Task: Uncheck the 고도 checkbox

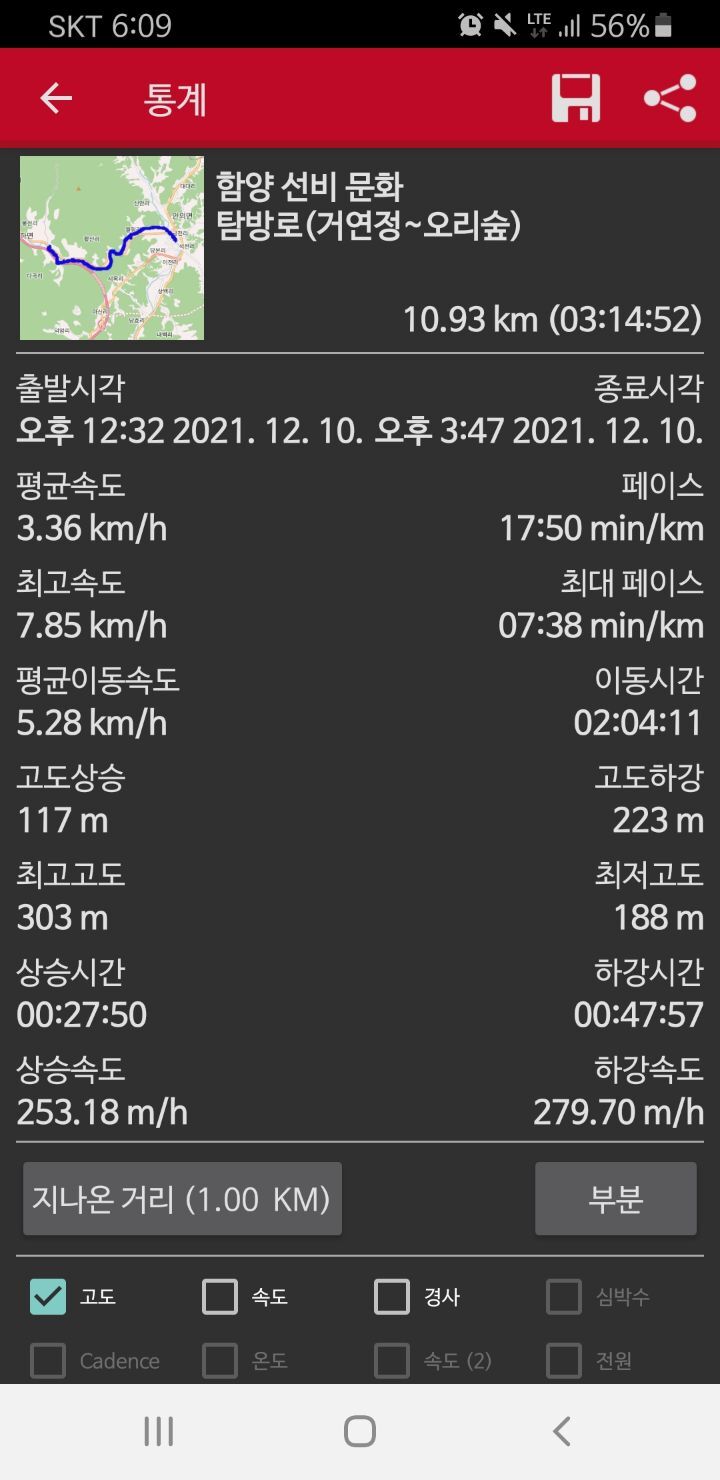Action: [x=48, y=1297]
